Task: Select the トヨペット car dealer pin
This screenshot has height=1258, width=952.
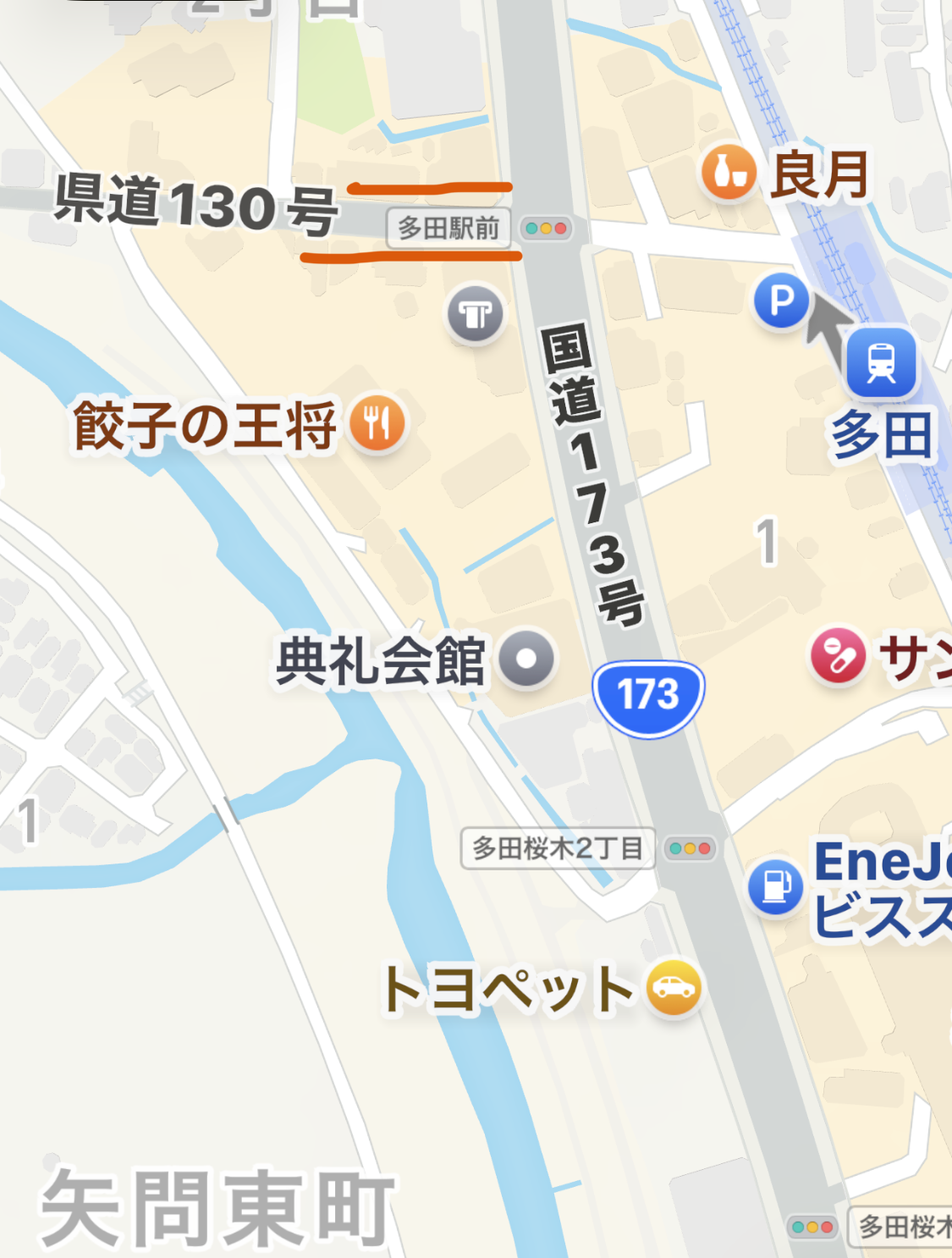Action: pyautogui.click(x=674, y=987)
